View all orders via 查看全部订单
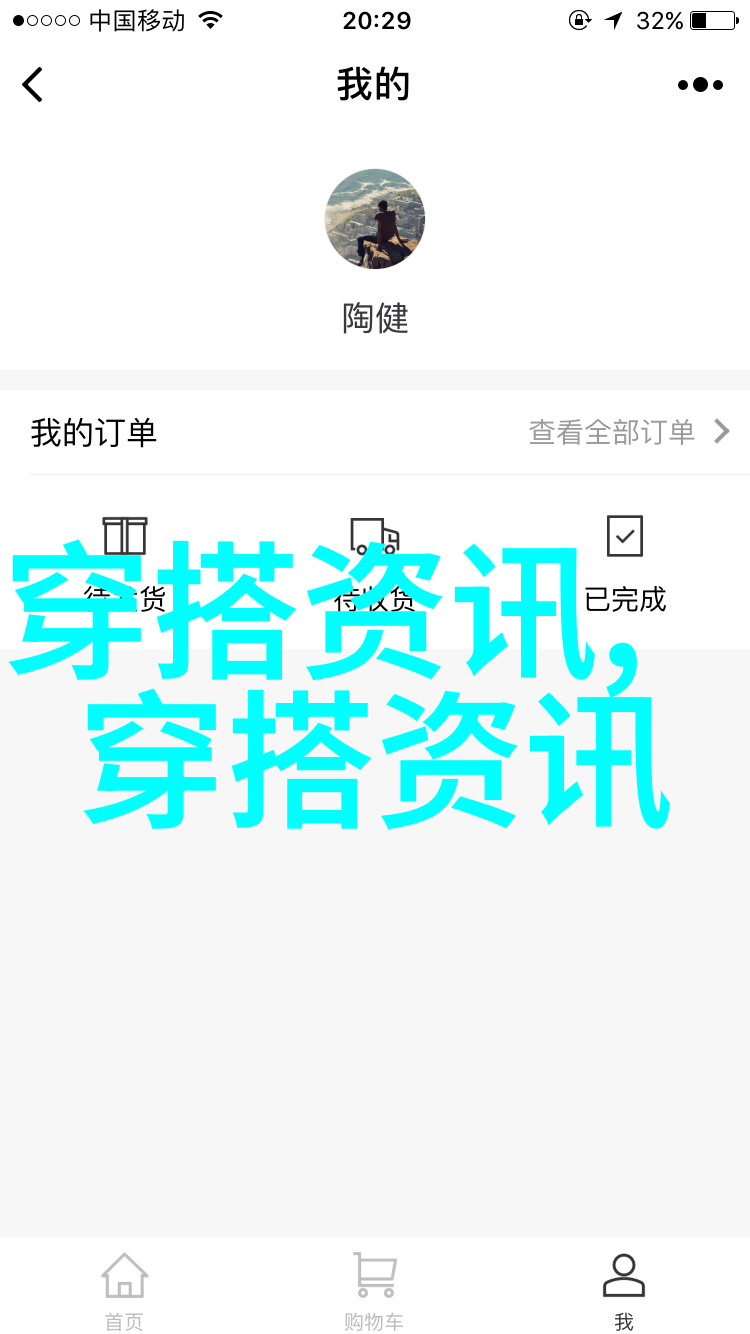Viewport: 750px width, 1334px height. (x=628, y=432)
